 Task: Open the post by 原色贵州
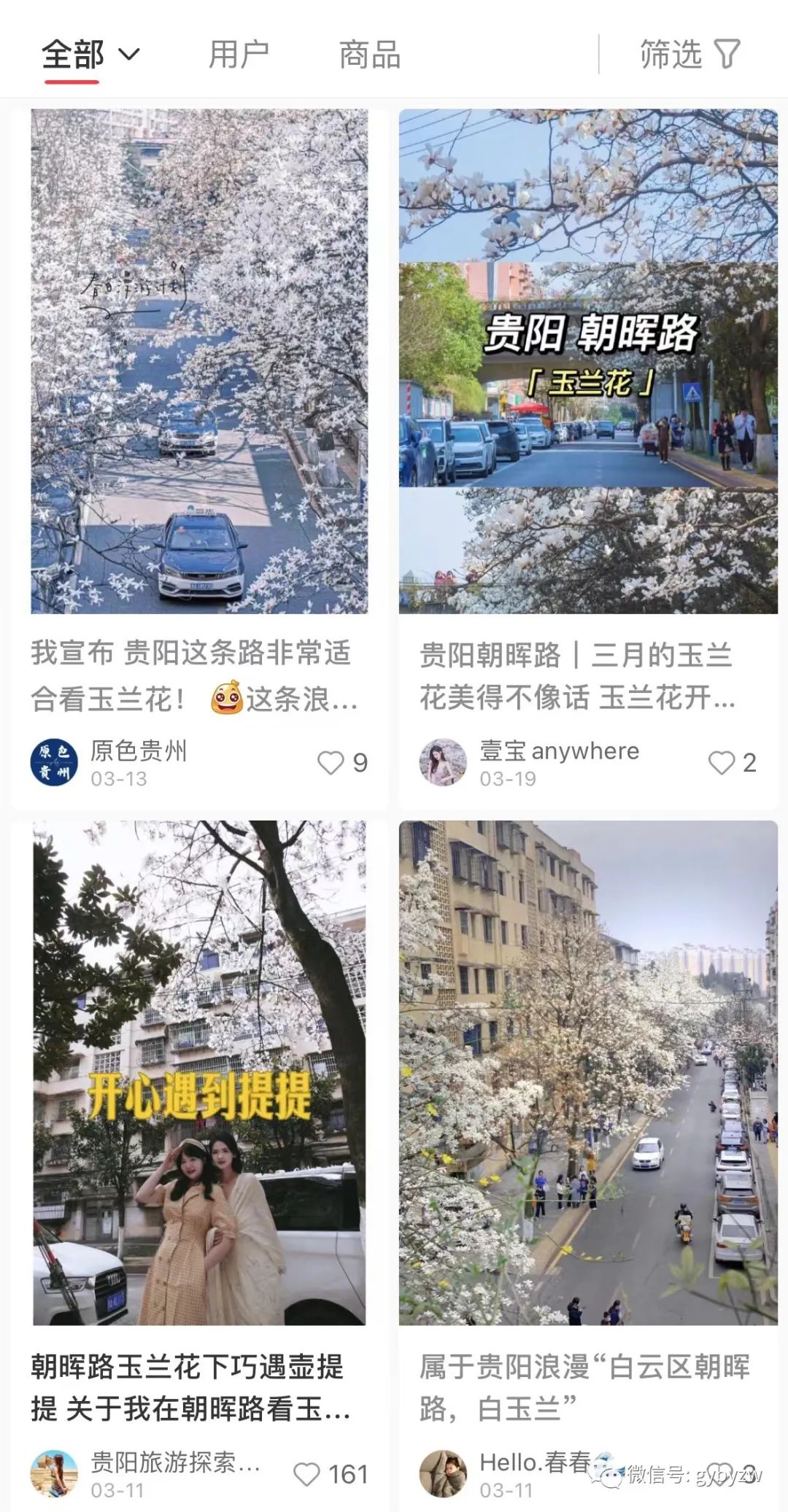pos(199,361)
